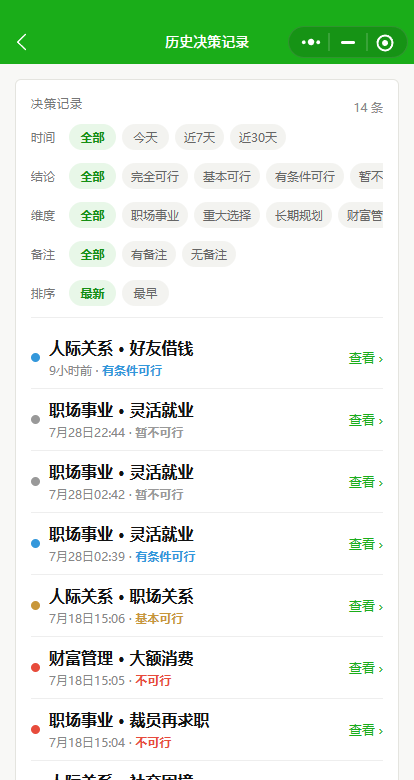414x780 pixels.
Task: Select the 基本可行 conclusion chip
Action: click(226, 176)
